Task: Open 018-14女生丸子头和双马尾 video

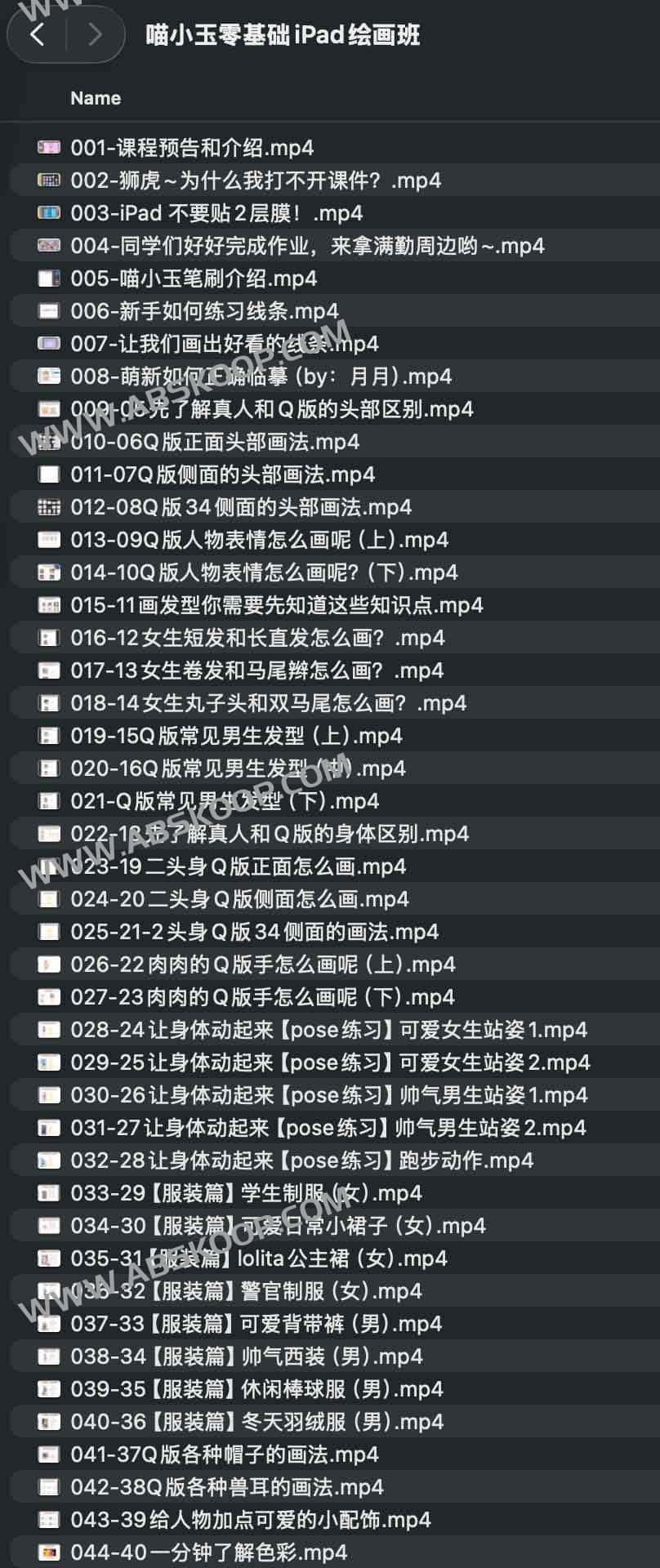Action: click(268, 703)
